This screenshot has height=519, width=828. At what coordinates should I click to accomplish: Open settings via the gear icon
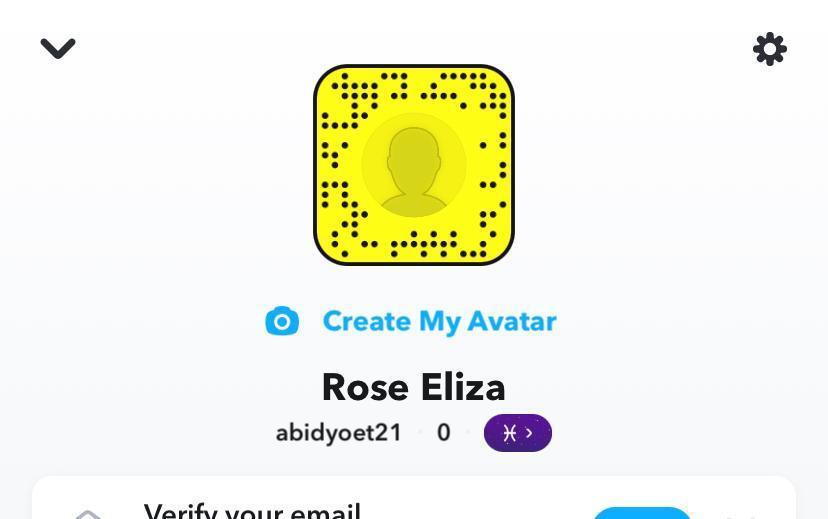769,49
